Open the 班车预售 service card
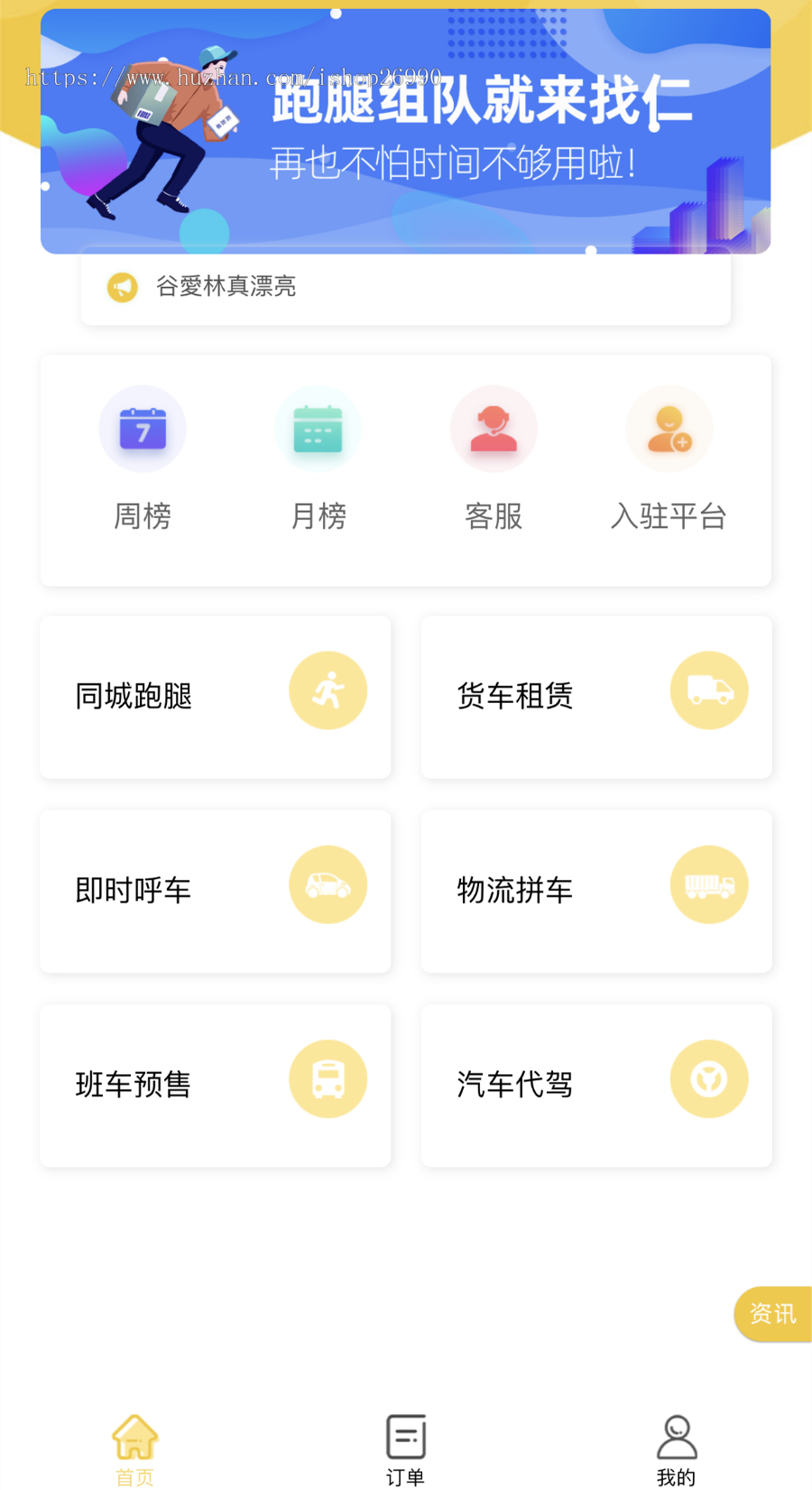 [215, 1085]
